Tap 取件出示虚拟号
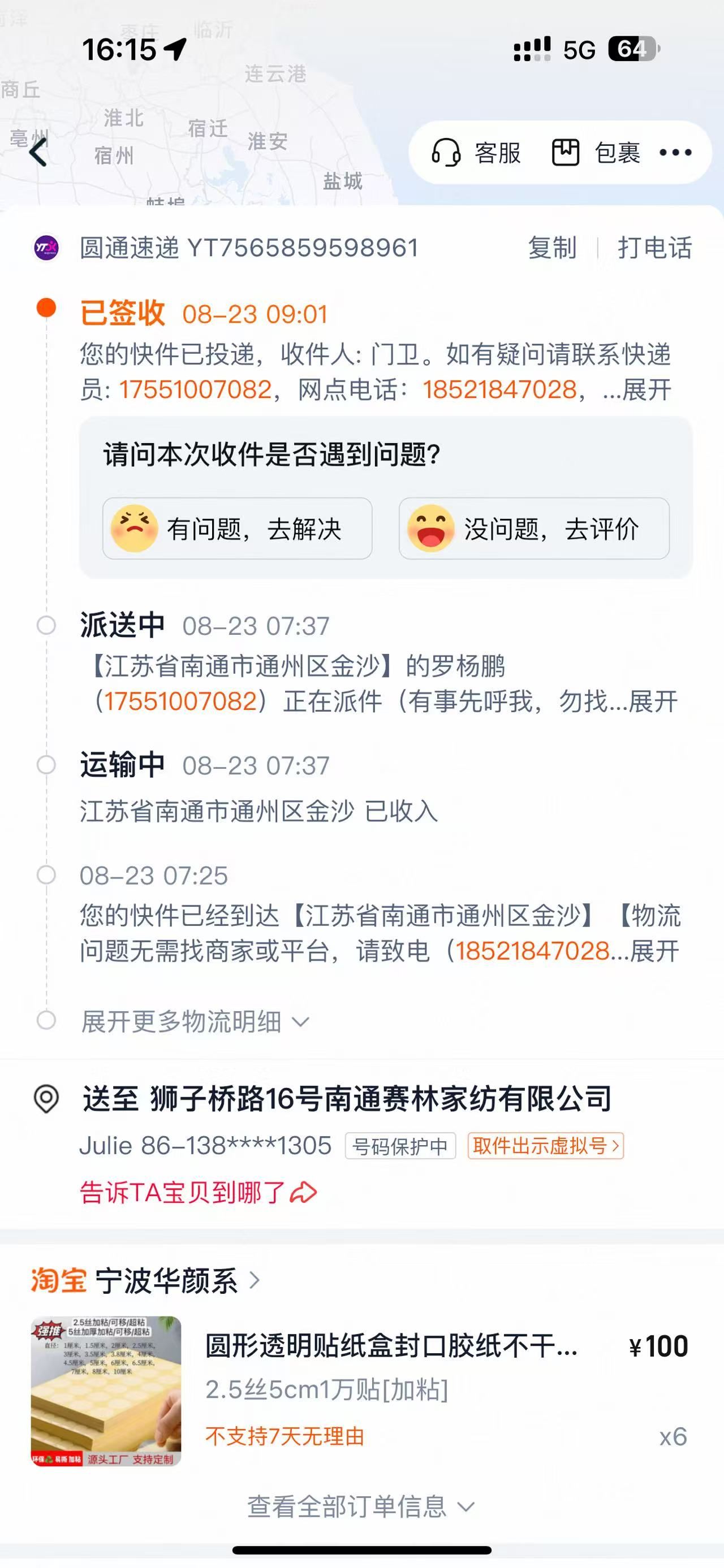Image resolution: width=724 pixels, height=1568 pixels. (546, 1146)
